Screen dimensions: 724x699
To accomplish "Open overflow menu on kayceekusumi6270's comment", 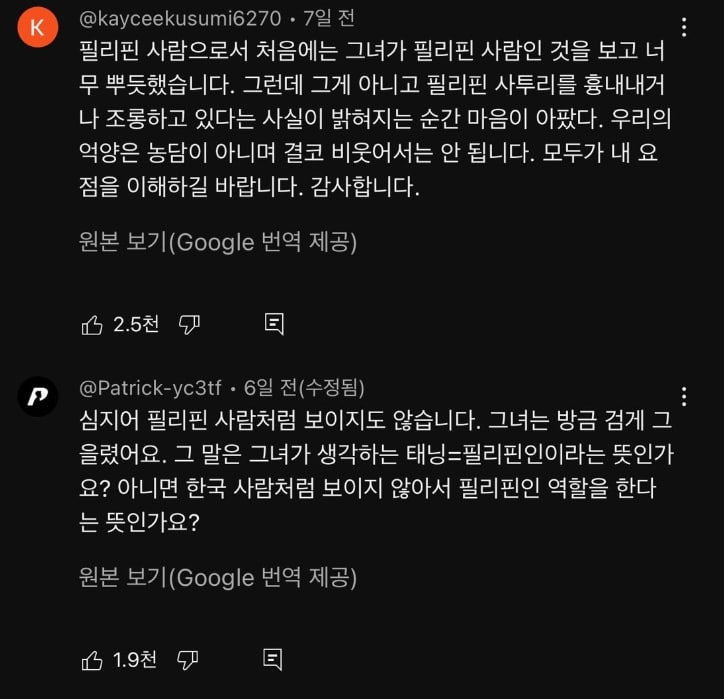I will tap(684, 27).
